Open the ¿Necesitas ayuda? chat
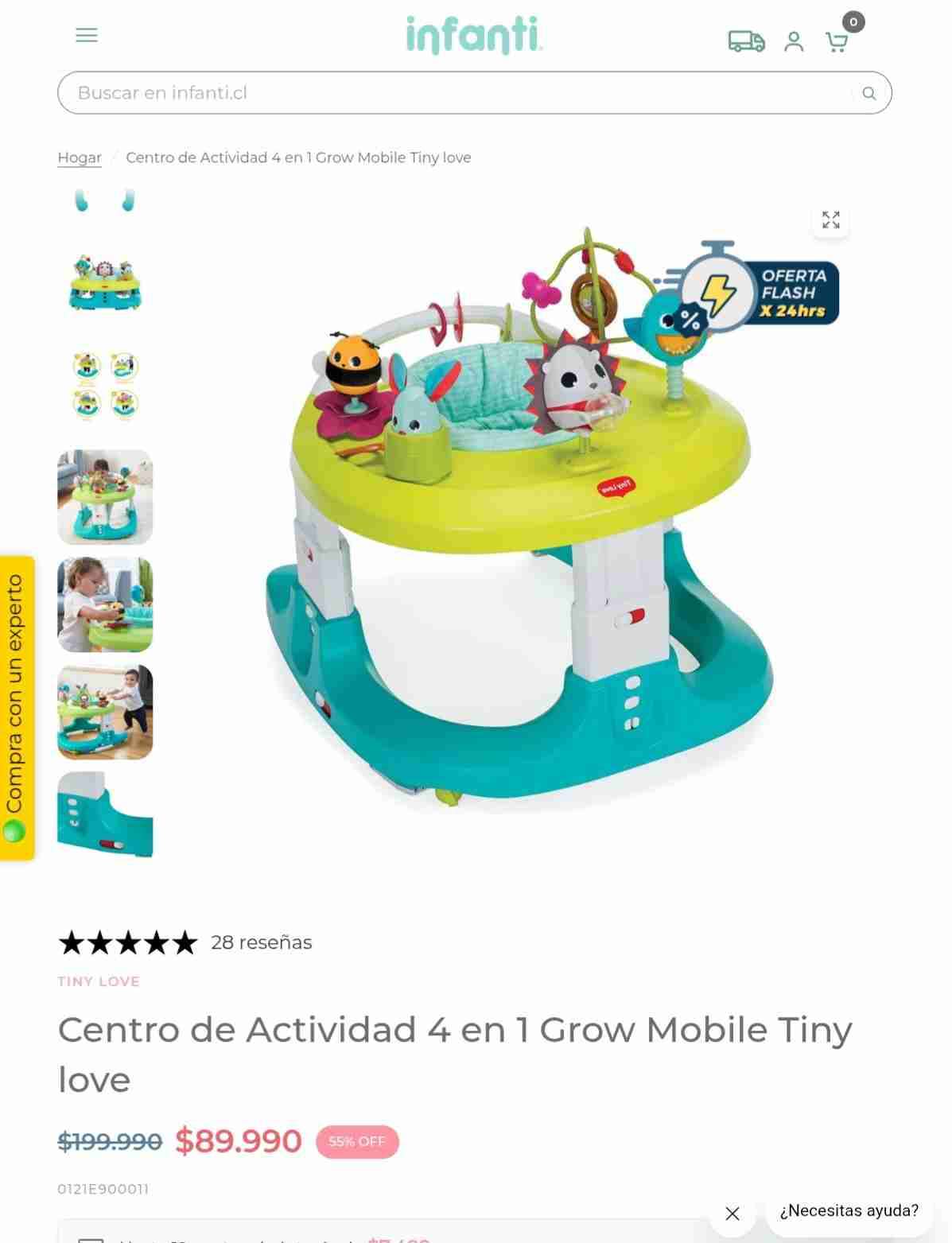 click(849, 1210)
